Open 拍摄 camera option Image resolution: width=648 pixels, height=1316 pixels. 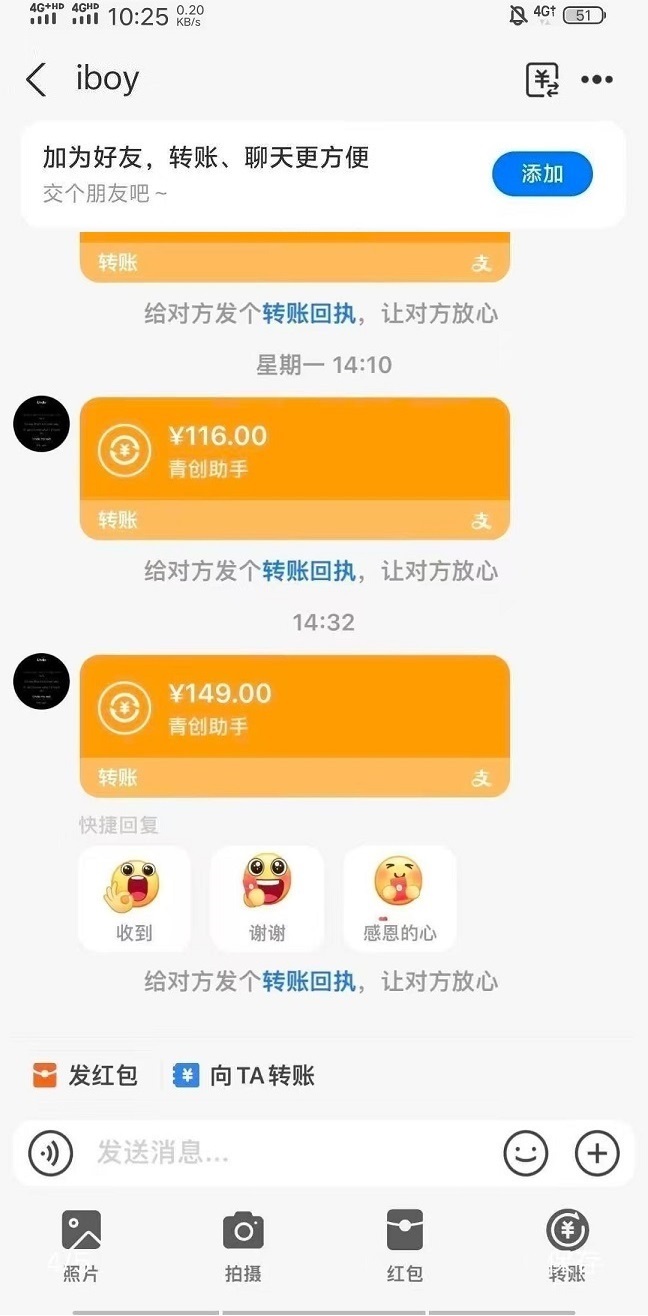coord(243,1243)
